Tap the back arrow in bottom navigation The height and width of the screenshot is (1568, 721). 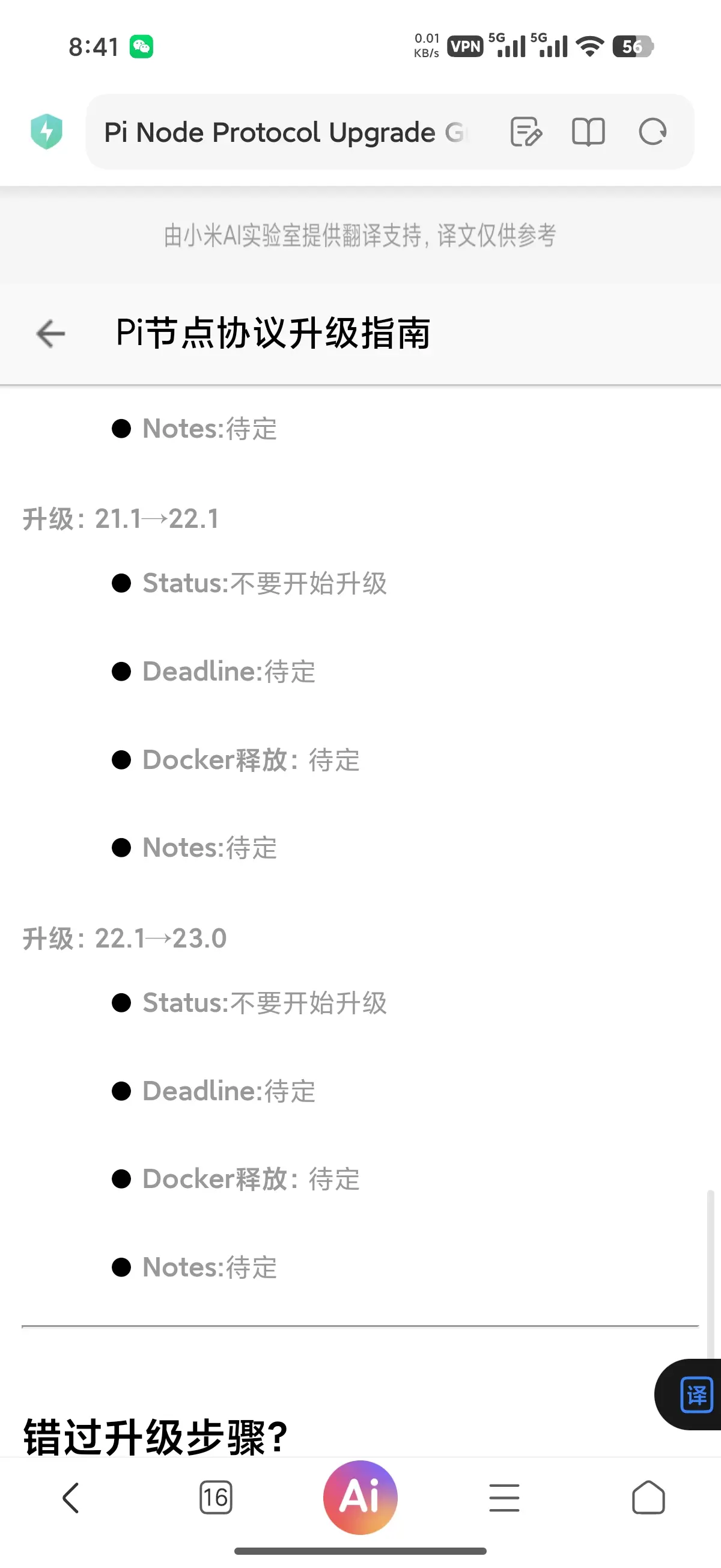point(71,1499)
